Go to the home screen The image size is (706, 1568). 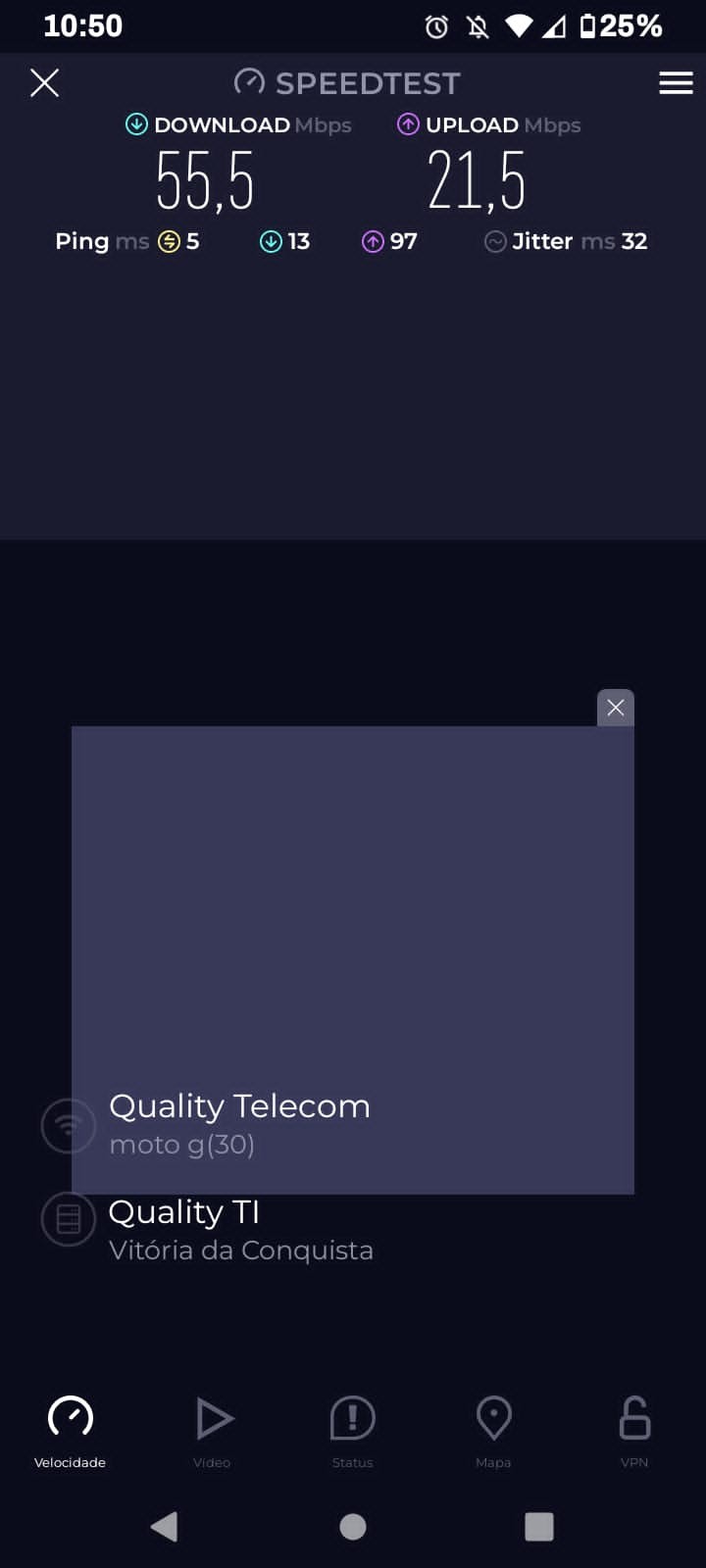click(x=353, y=1526)
